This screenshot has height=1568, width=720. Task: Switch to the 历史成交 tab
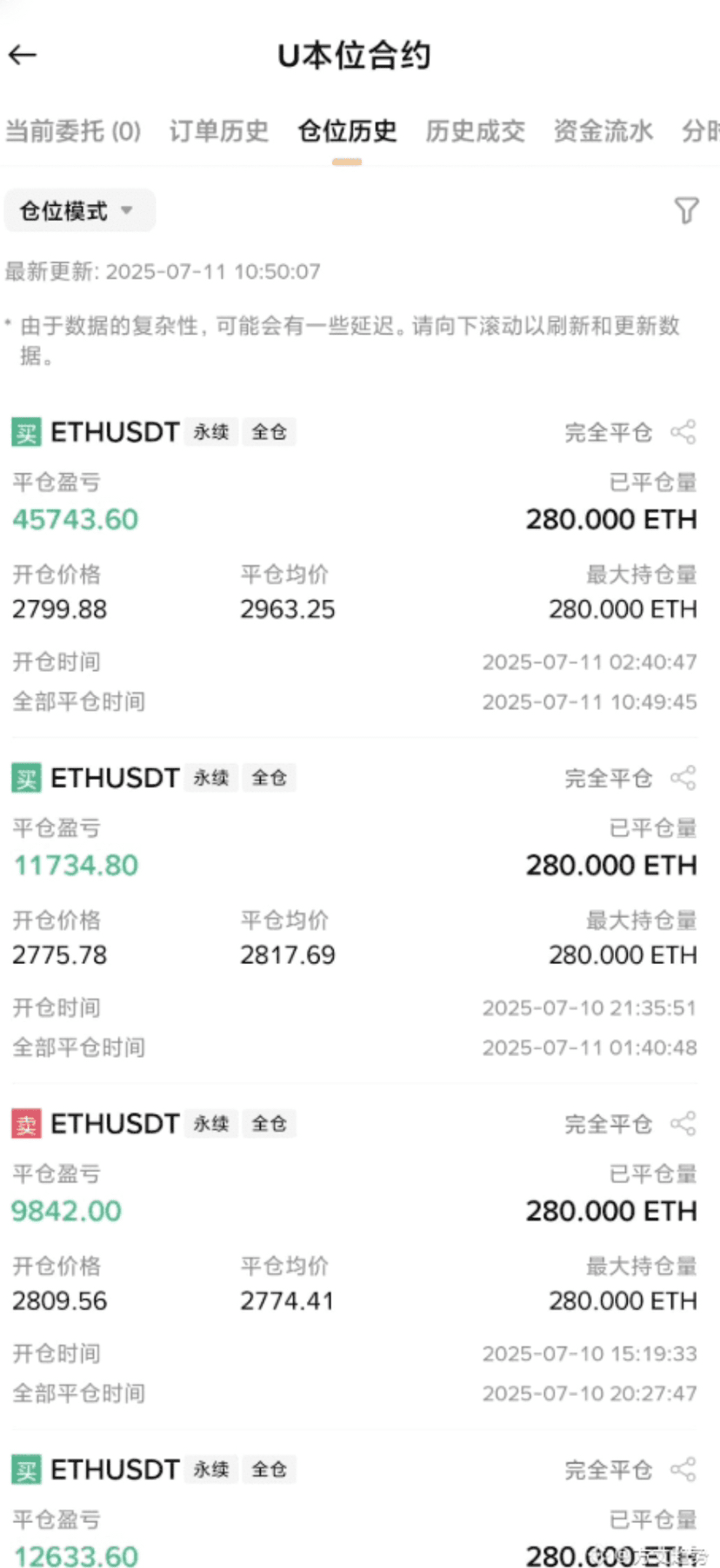[x=475, y=131]
